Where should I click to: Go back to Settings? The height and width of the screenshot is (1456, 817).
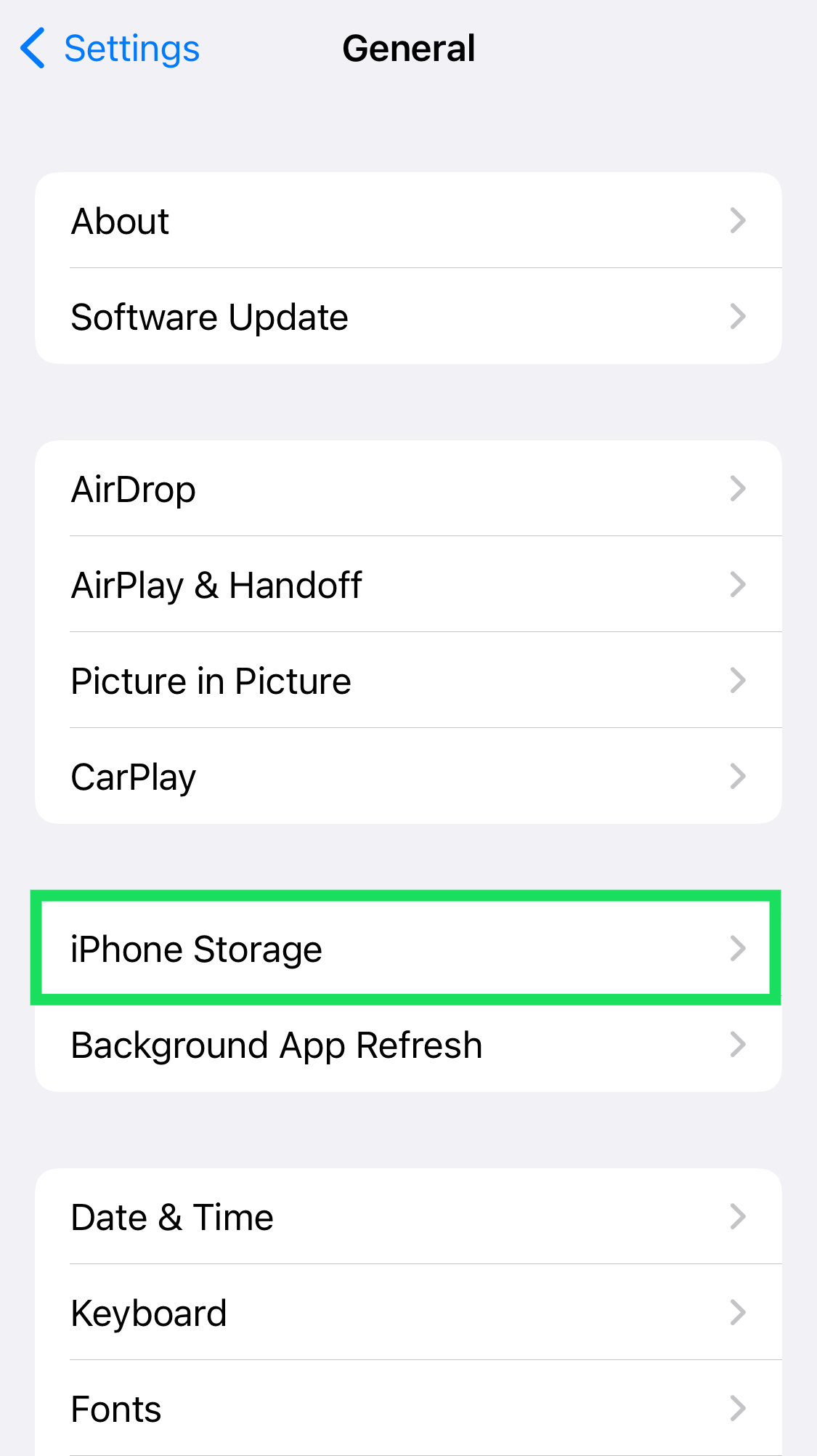click(110, 49)
